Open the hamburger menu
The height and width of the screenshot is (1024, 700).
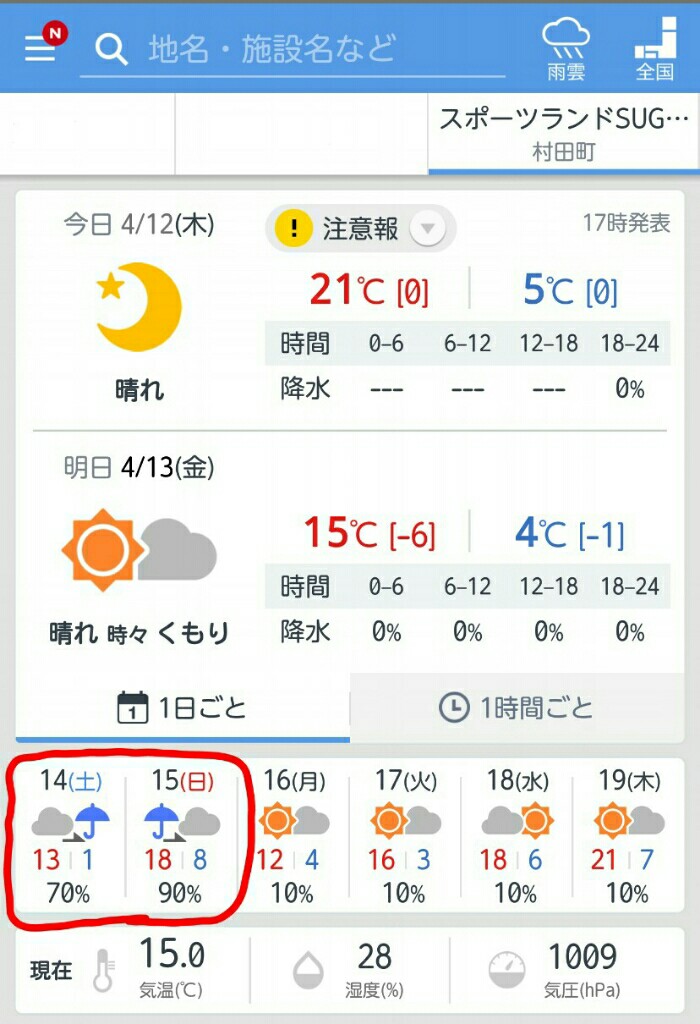(x=40, y=47)
